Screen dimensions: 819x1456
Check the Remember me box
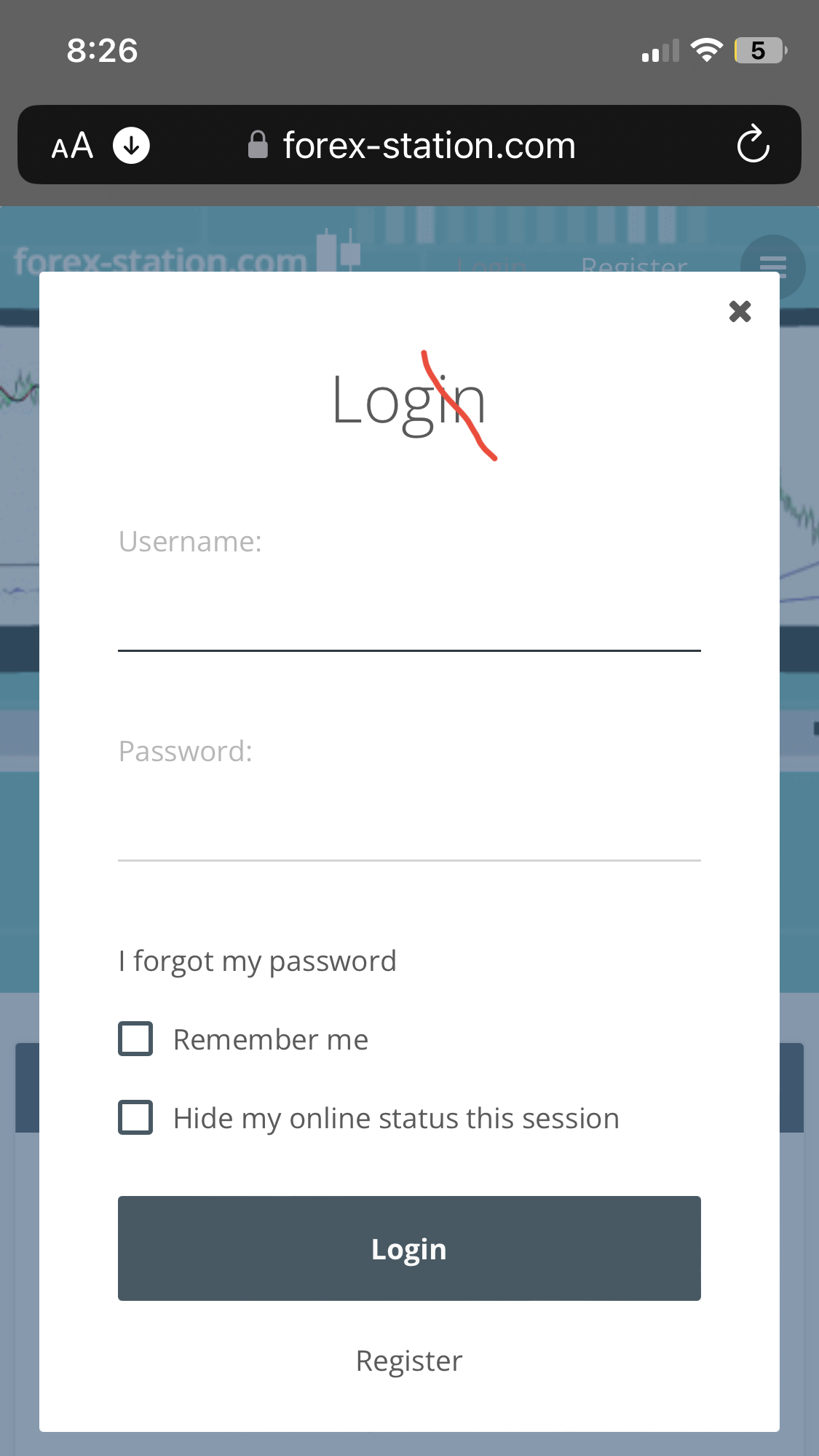(x=136, y=1039)
